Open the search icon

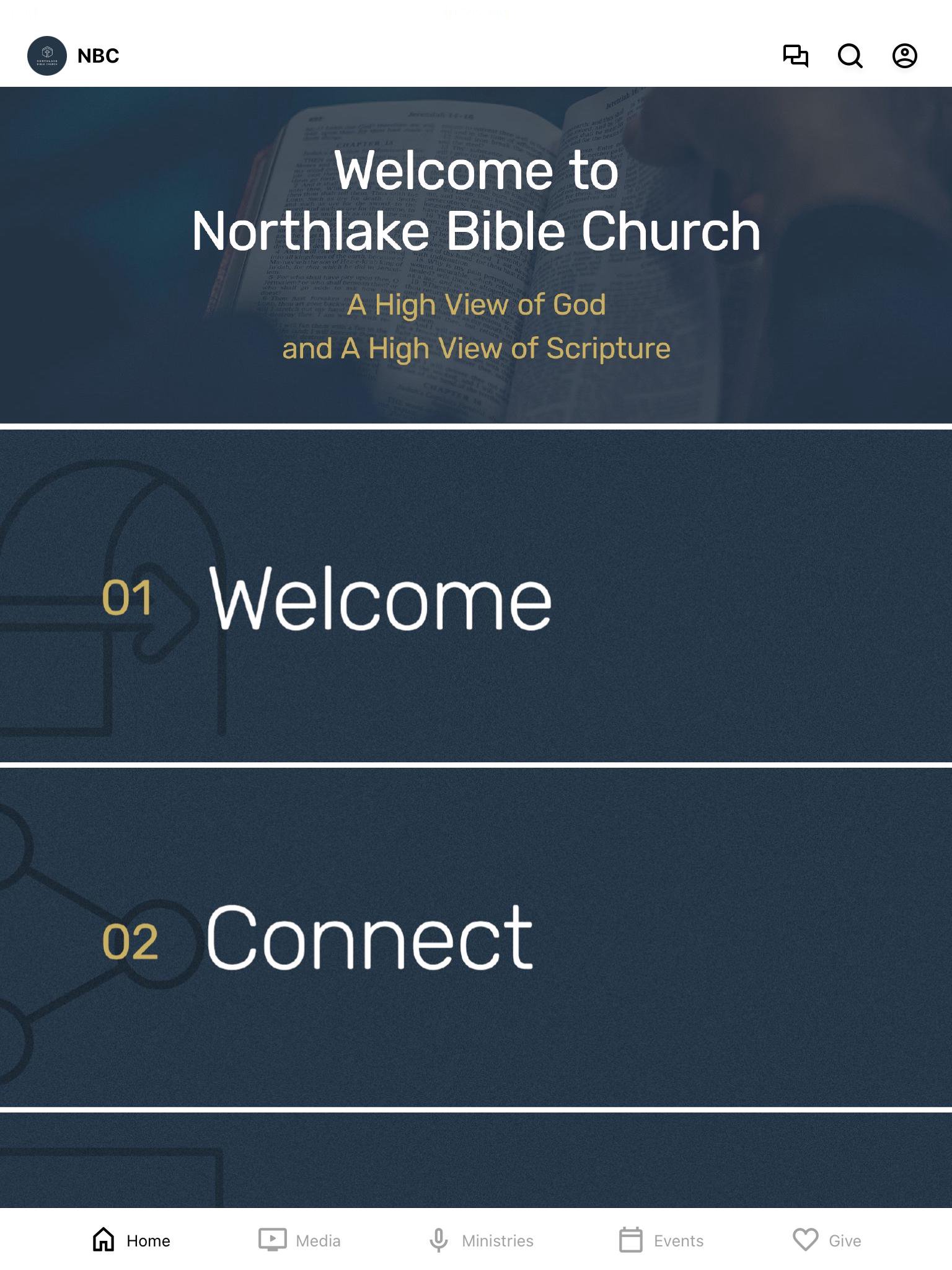[850, 56]
